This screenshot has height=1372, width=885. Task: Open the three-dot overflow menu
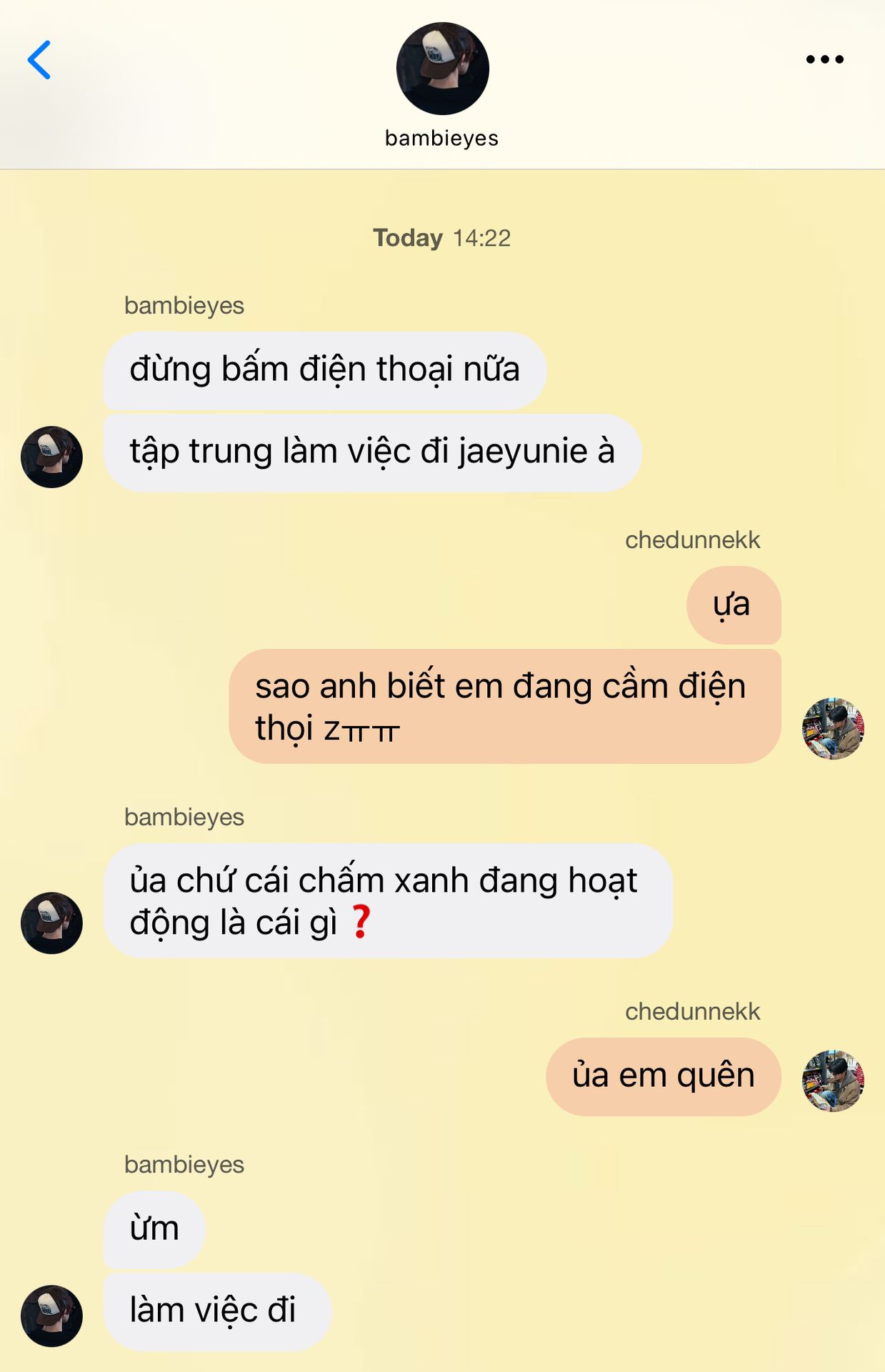(x=825, y=59)
